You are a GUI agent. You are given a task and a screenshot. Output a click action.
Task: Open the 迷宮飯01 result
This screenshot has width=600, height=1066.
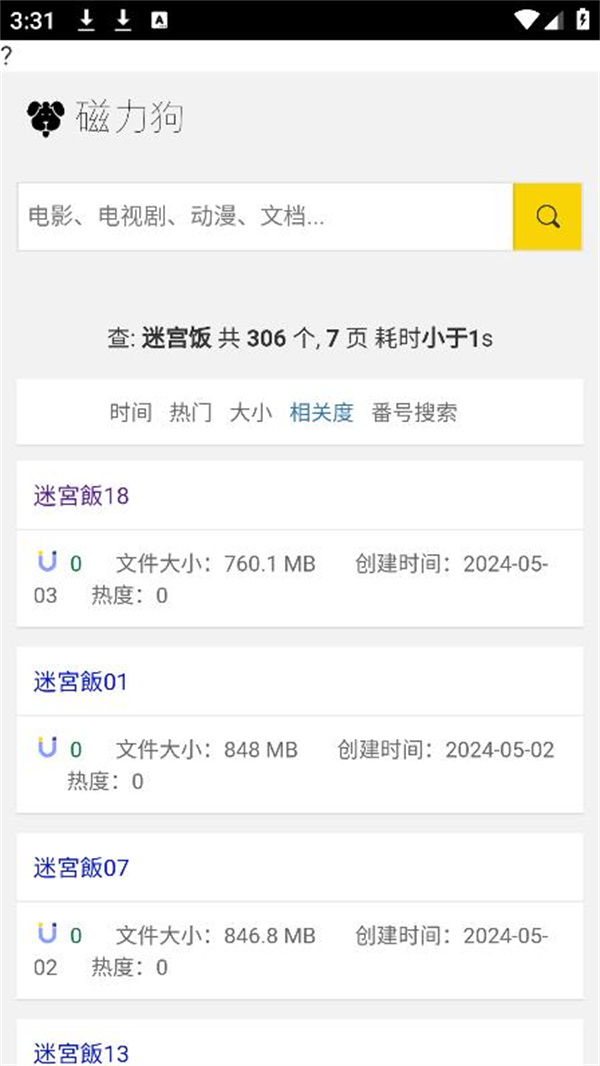(x=80, y=681)
